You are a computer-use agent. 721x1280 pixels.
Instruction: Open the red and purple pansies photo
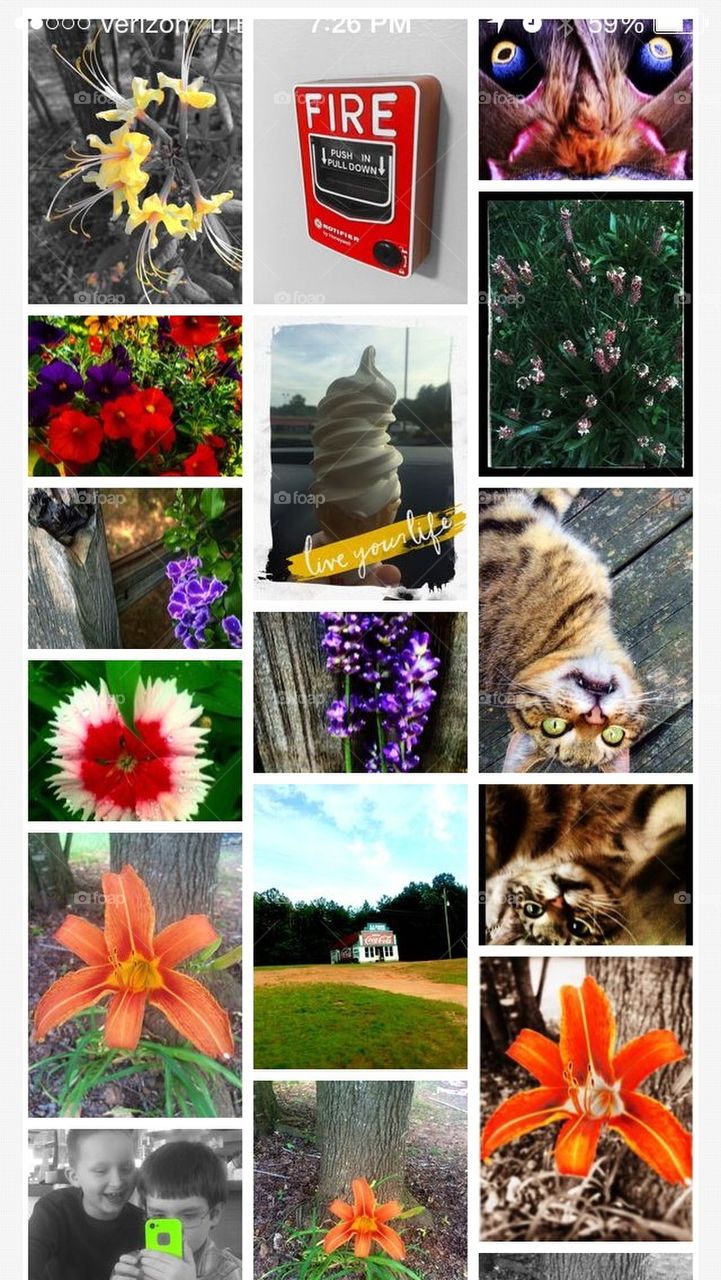135,396
